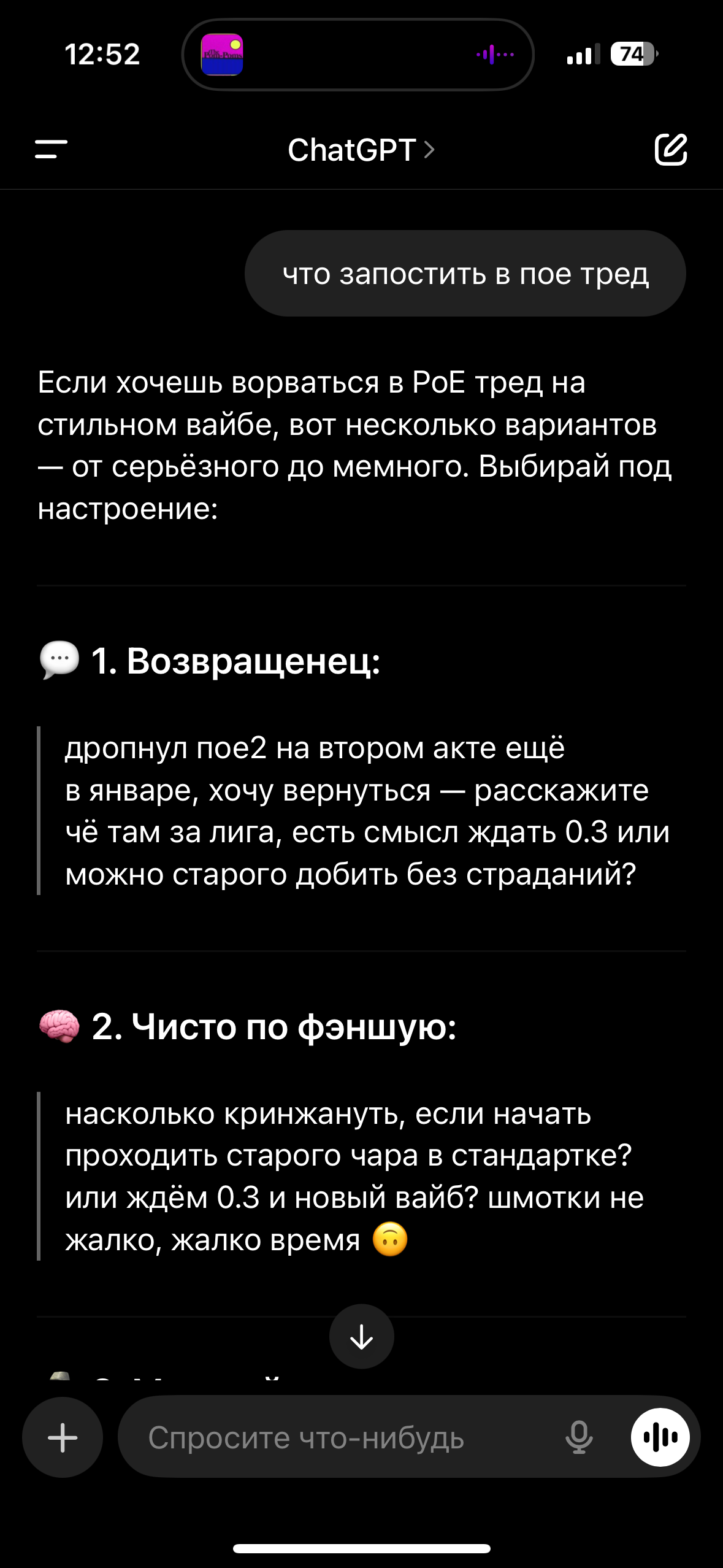Viewport: 723px width, 1568px height.
Task: Open the Dynamic Island now playing activity
Action: click(x=358, y=55)
